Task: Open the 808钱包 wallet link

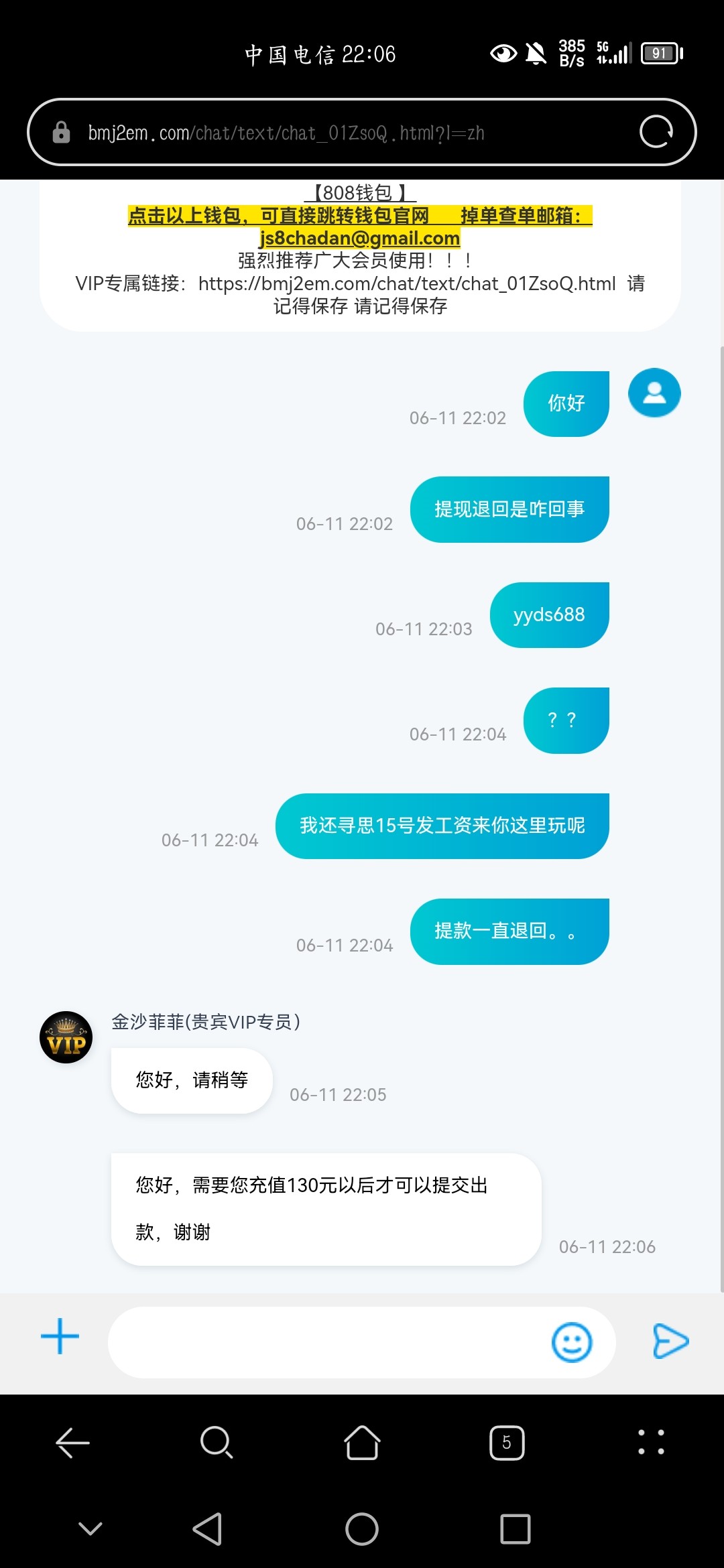Action: 360,193
